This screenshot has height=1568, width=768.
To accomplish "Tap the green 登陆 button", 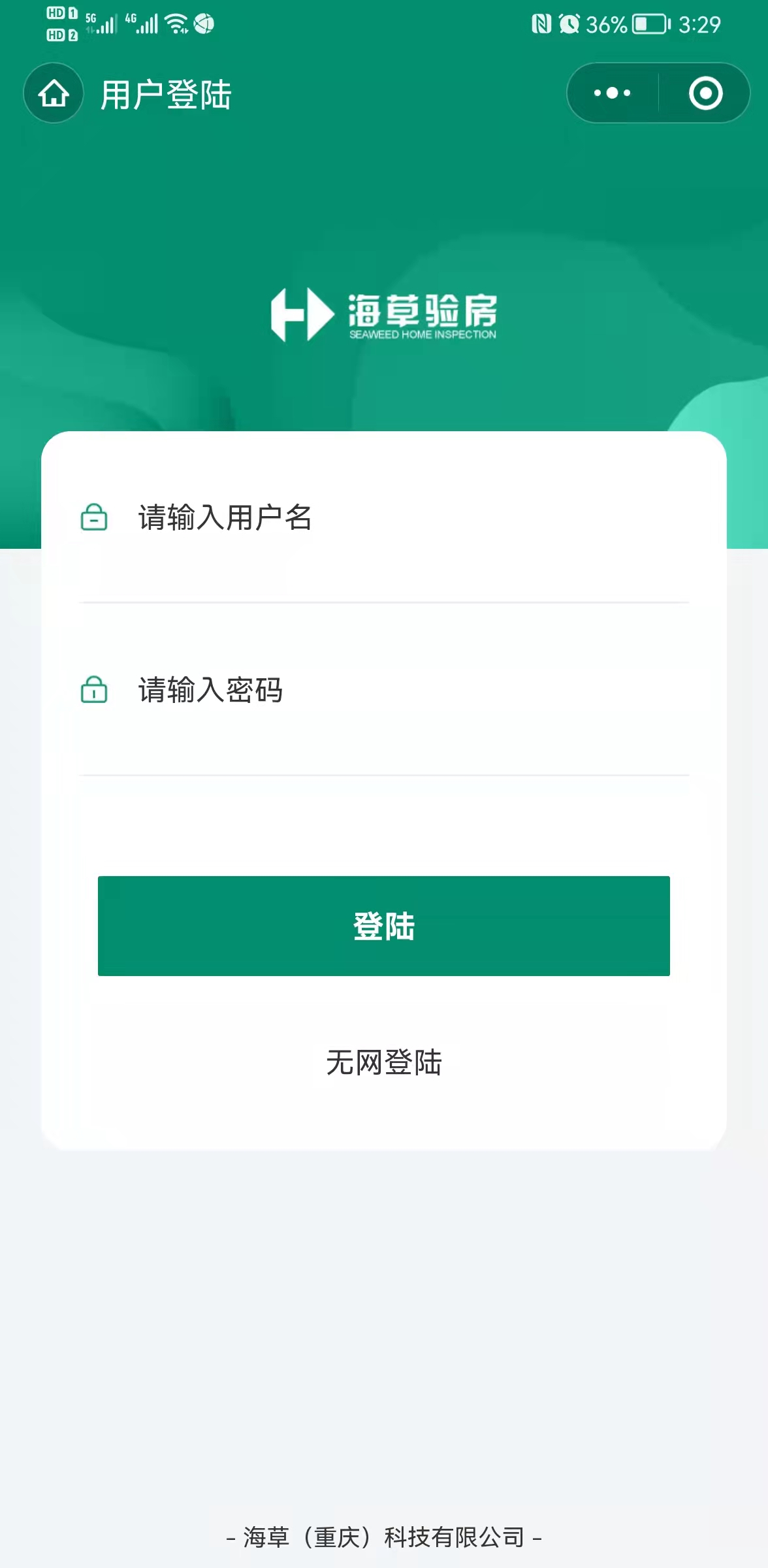I will [384, 926].
